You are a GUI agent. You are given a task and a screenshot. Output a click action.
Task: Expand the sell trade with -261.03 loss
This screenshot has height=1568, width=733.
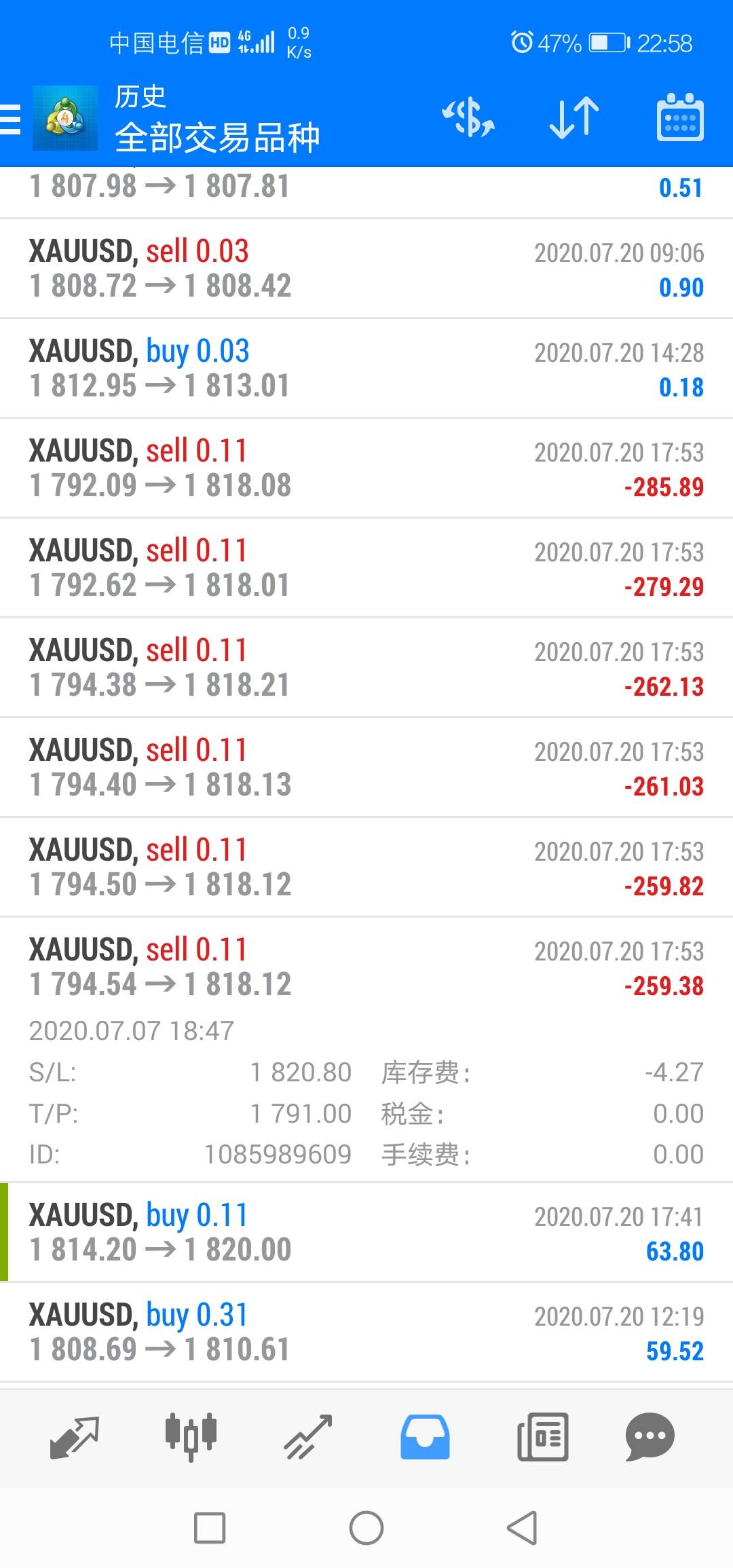click(366, 767)
